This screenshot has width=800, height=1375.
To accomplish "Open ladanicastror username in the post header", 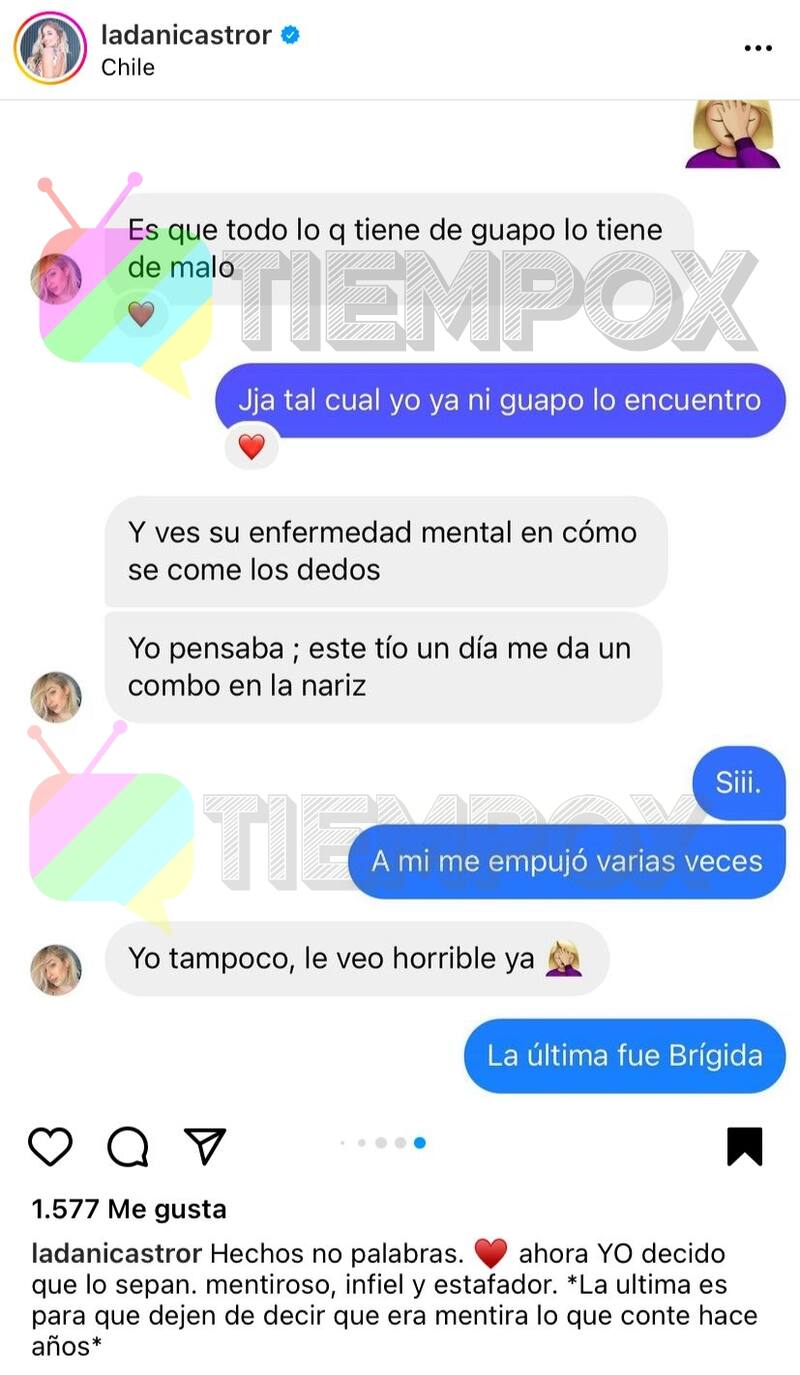I will tap(186, 35).
